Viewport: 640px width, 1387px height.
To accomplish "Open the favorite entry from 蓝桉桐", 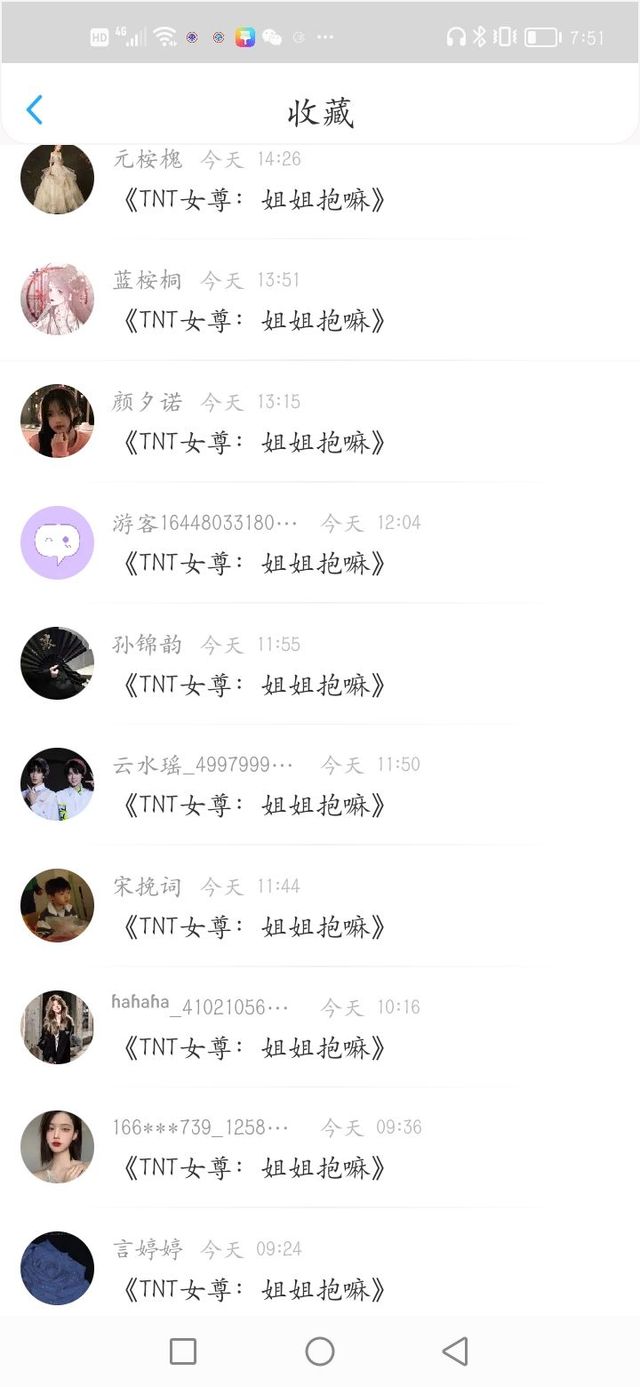I will pos(320,300).
